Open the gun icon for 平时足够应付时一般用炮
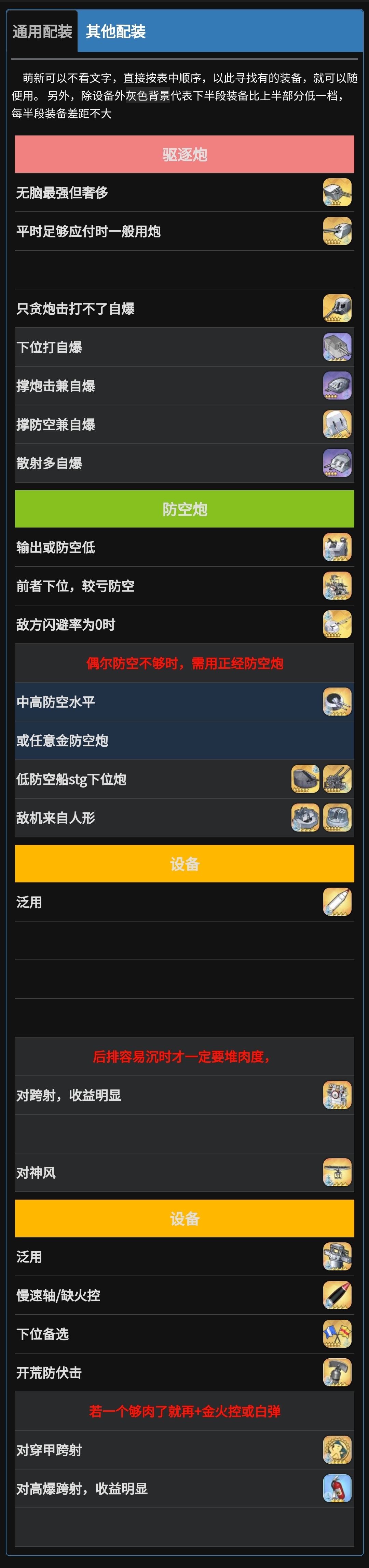Viewport: 369px width, 1568px height. 337,231
